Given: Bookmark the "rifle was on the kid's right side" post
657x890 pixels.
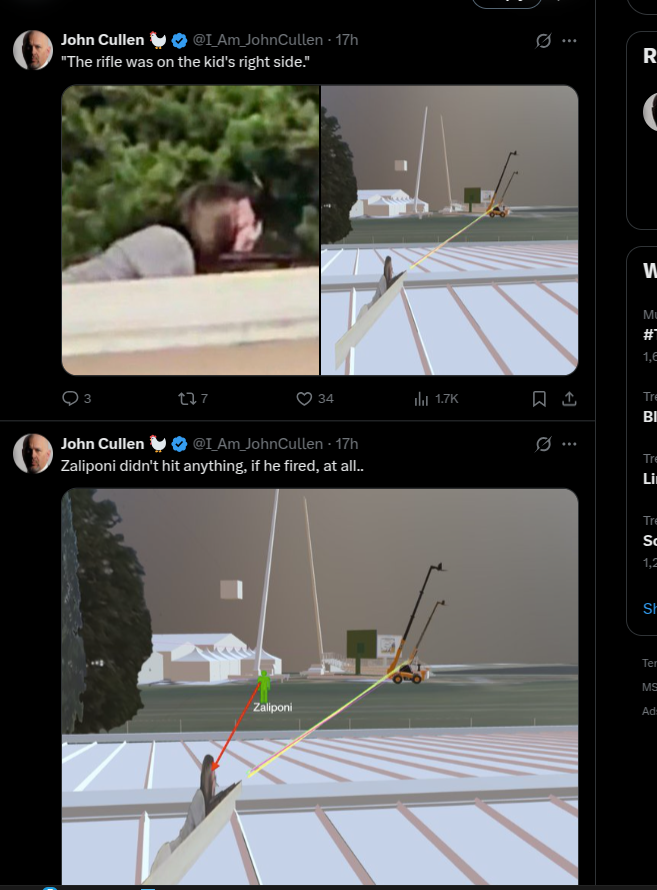Looking at the screenshot, I should click(539, 398).
